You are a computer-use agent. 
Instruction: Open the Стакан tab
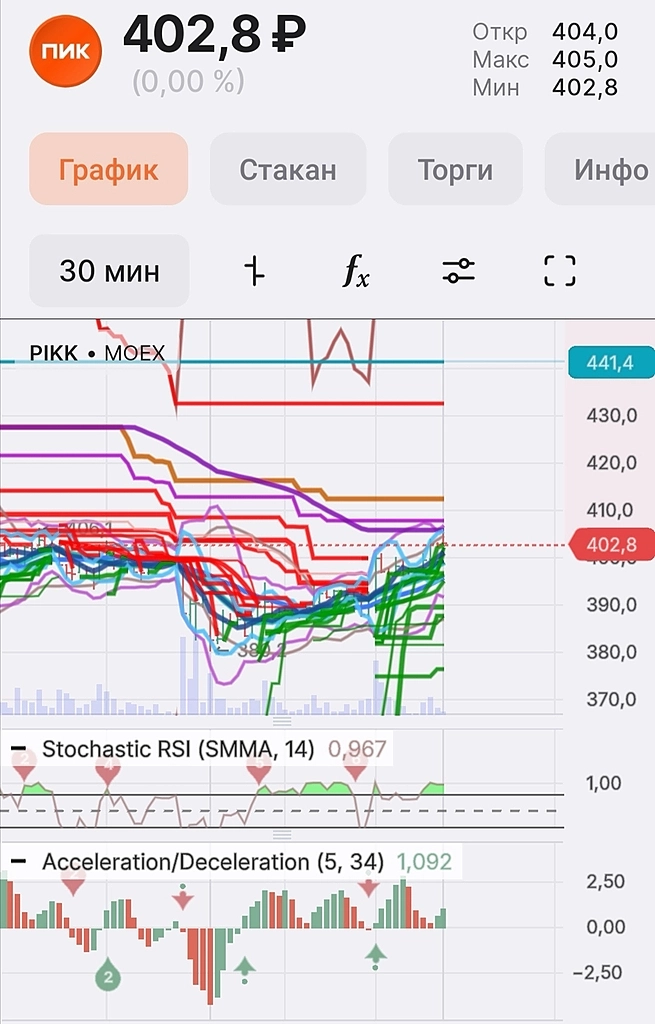point(287,170)
